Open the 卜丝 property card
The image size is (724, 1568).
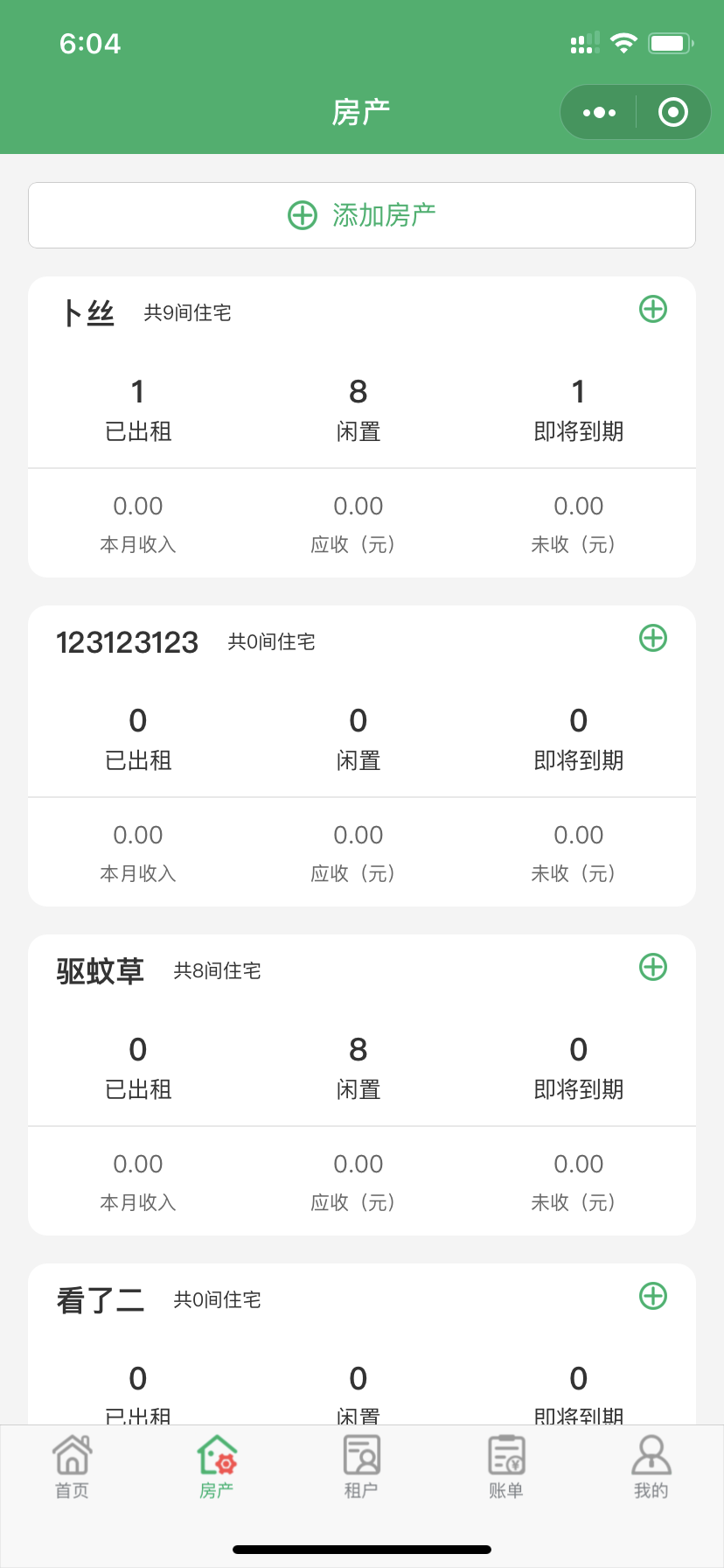[x=362, y=427]
